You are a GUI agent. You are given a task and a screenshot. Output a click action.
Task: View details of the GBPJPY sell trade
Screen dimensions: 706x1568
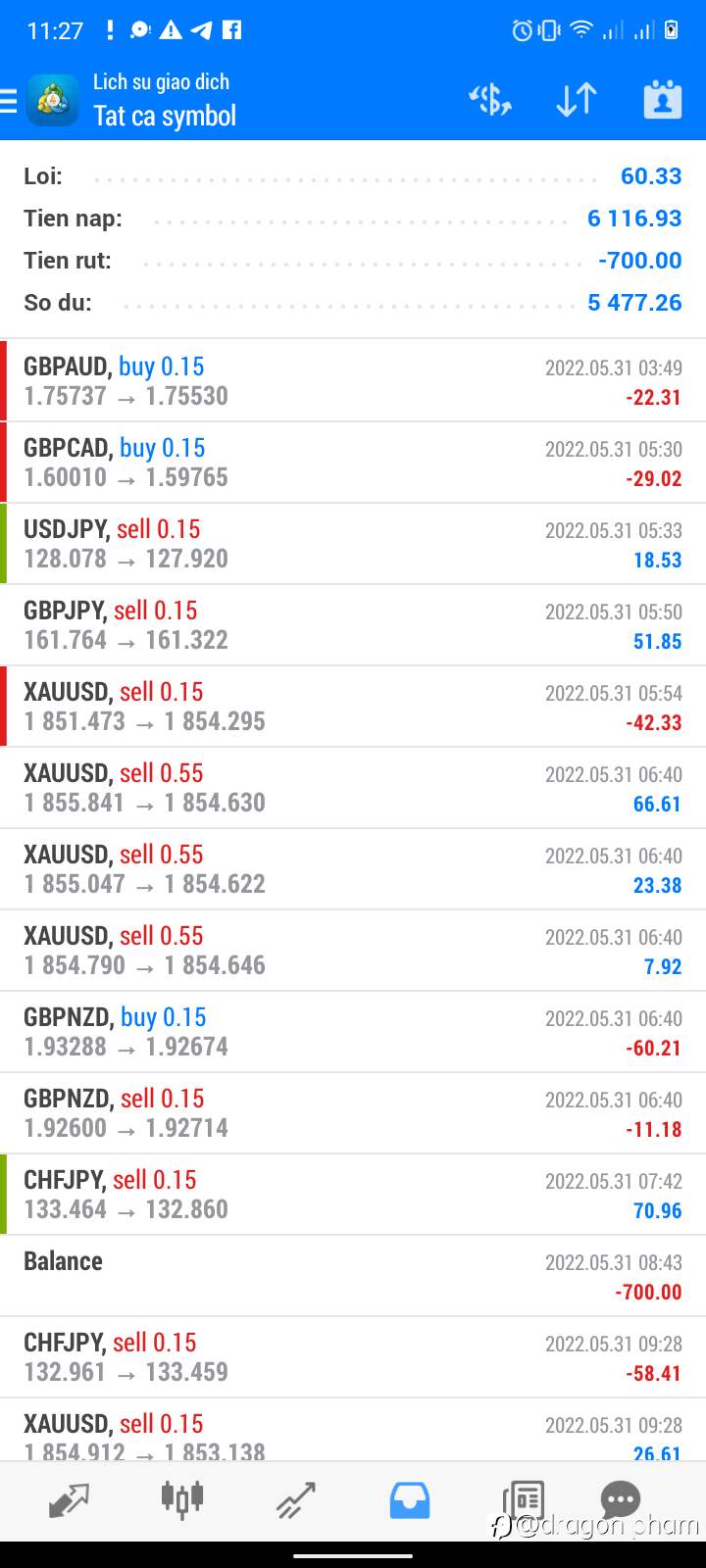(x=353, y=625)
